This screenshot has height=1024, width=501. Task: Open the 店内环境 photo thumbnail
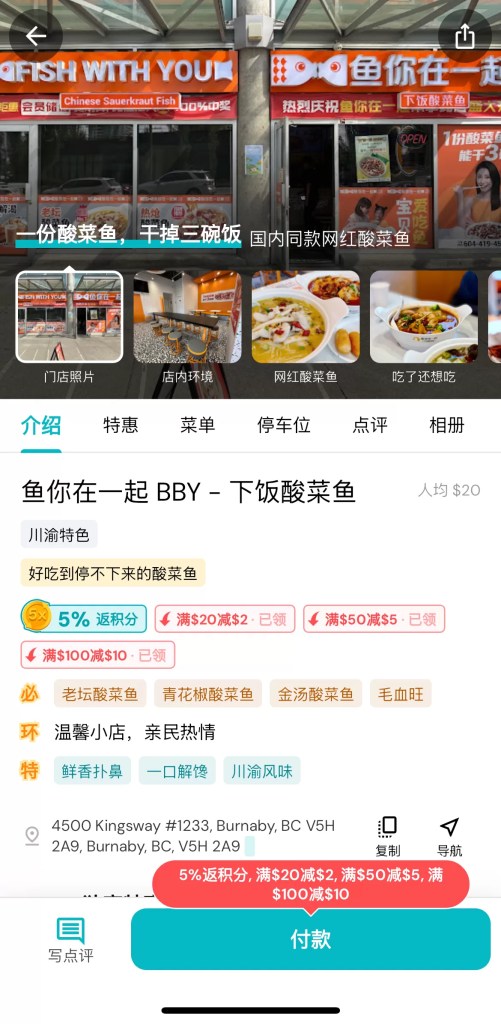click(187, 317)
